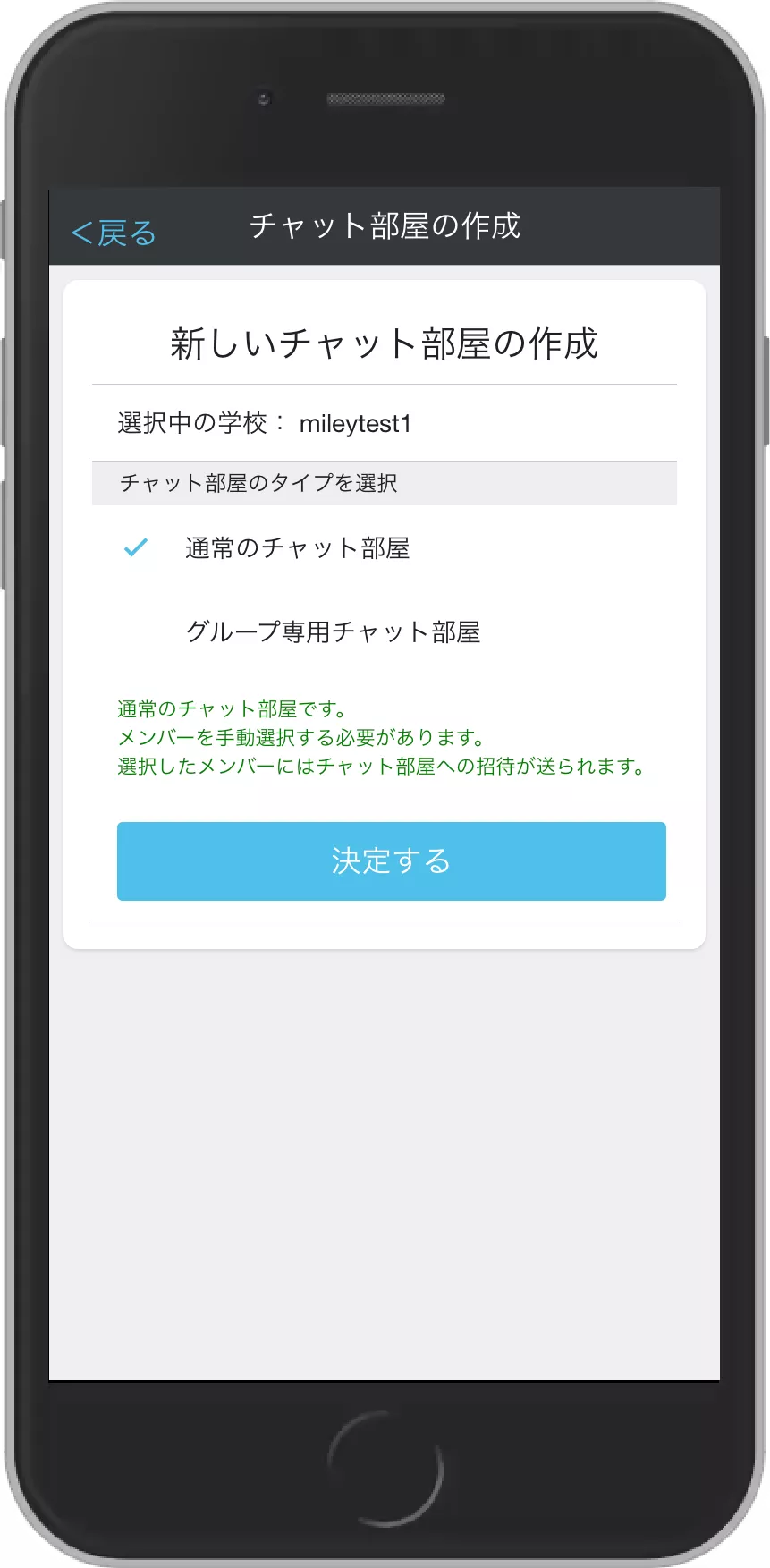Choose グループ専用チャット部屋 option
The image size is (770, 1568).
click(333, 632)
